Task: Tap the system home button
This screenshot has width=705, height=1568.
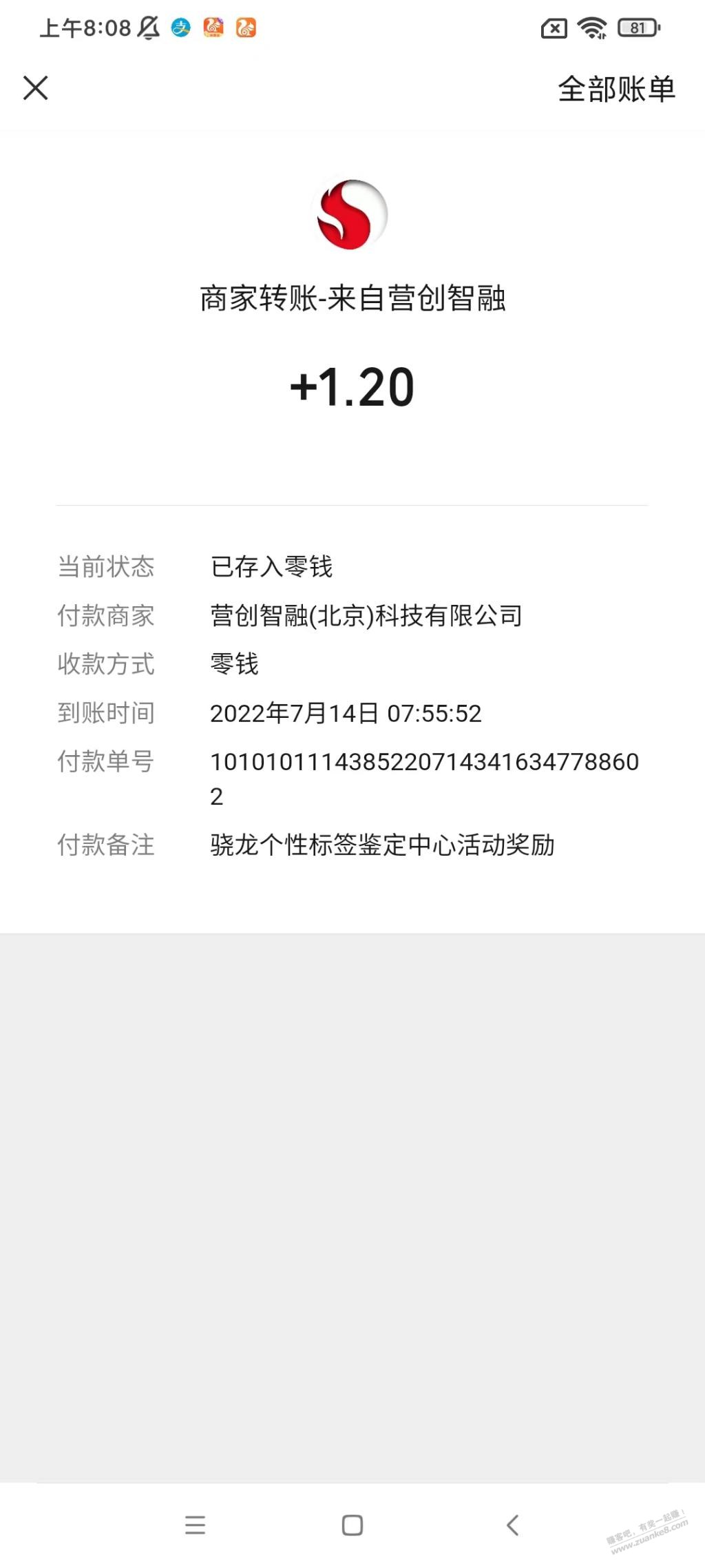Action: [x=352, y=1525]
